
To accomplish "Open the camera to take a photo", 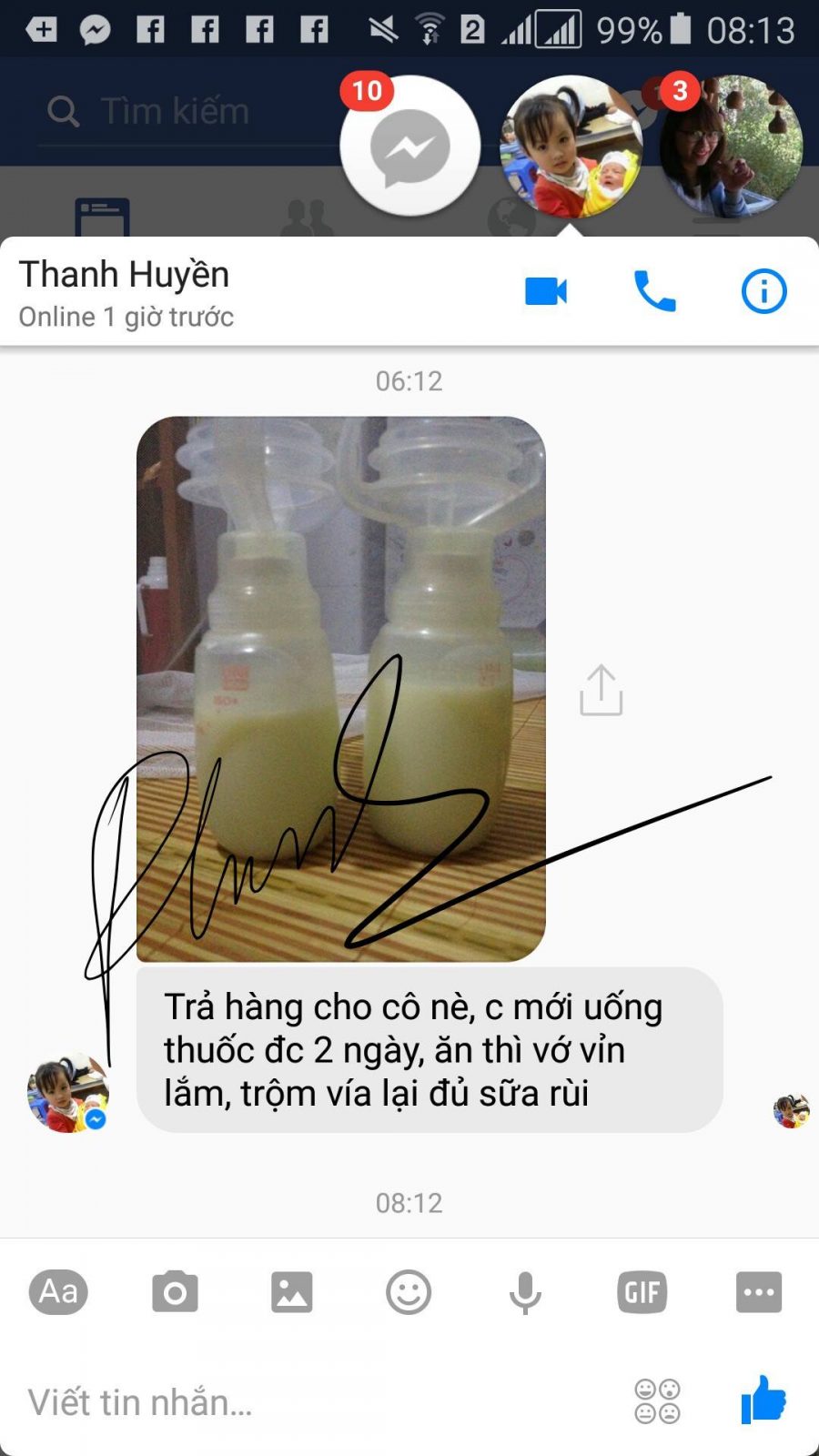I will tap(175, 1291).
